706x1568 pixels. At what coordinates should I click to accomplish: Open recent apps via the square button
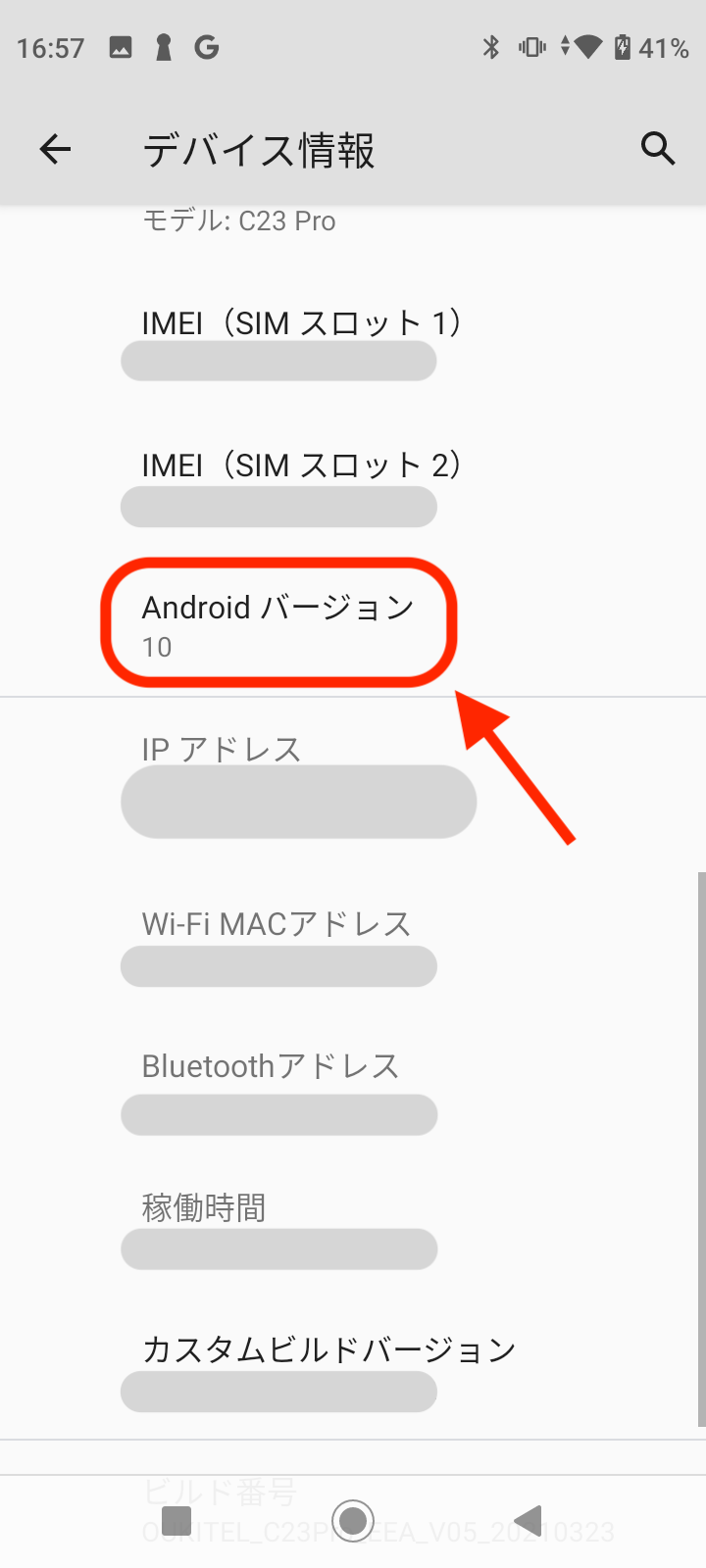coord(176,1520)
